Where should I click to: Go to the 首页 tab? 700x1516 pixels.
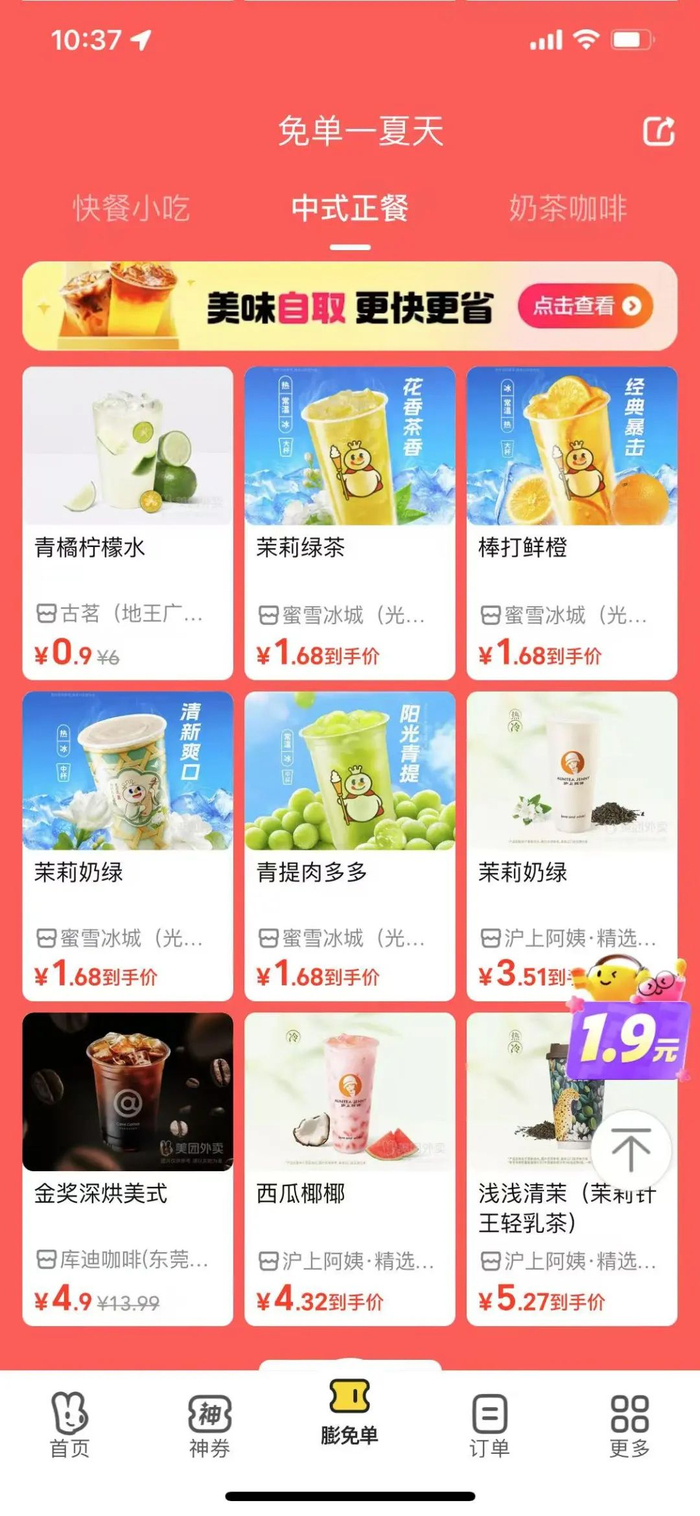tap(70, 1425)
